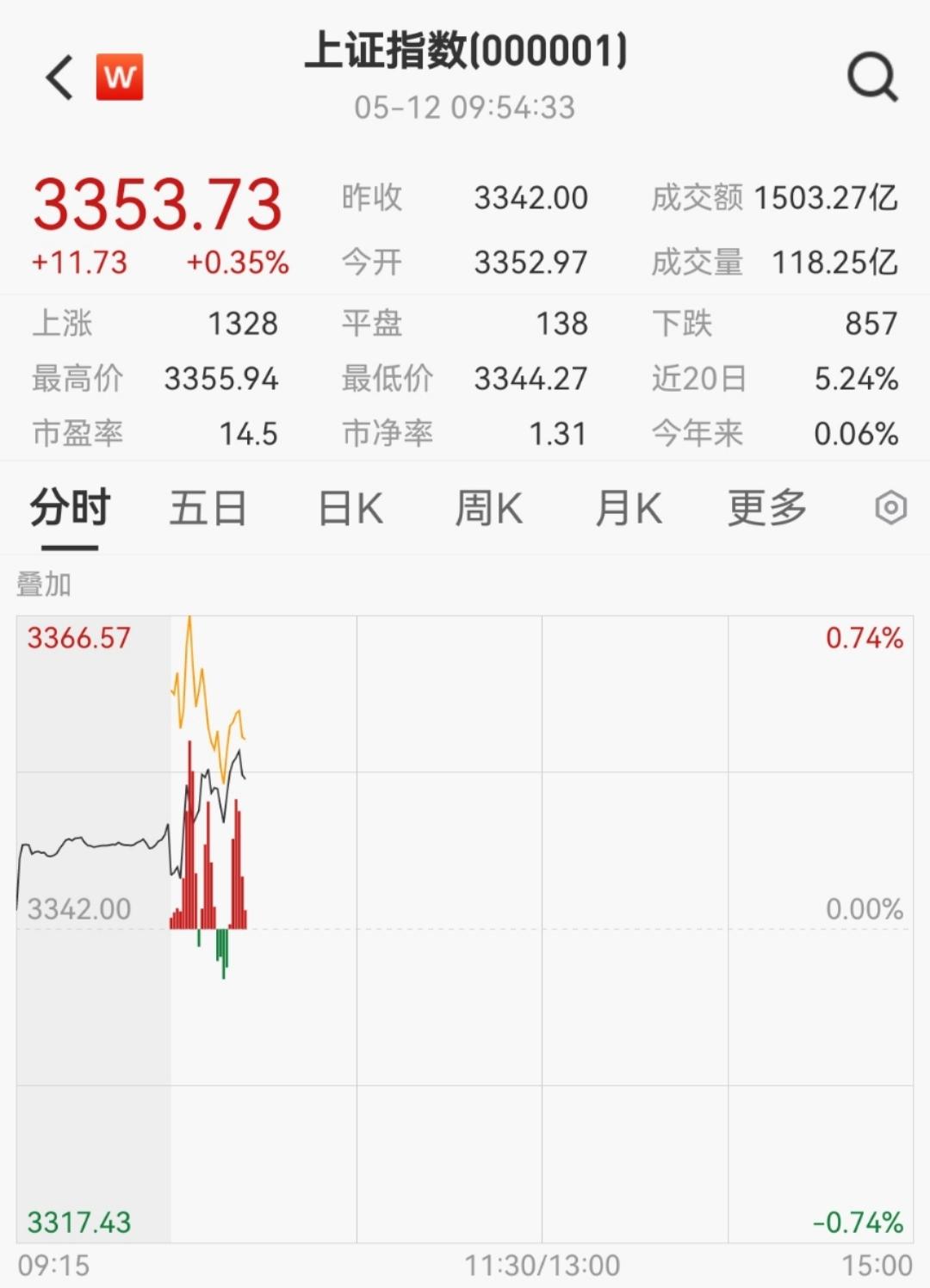This screenshot has height=1288, width=930.
Task: Tap the red W badge icon
Action: pos(120,77)
